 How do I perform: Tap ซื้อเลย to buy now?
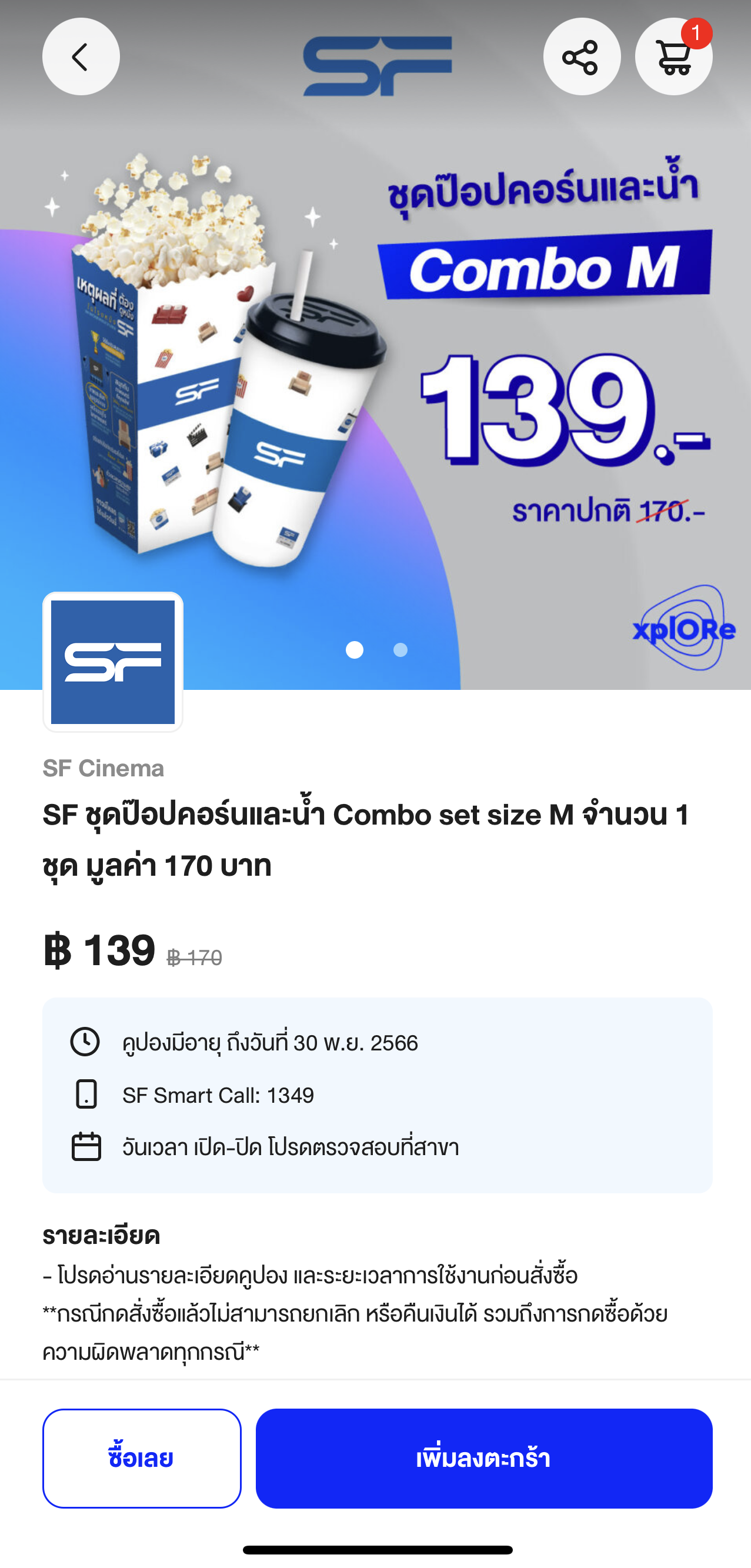point(142,1457)
